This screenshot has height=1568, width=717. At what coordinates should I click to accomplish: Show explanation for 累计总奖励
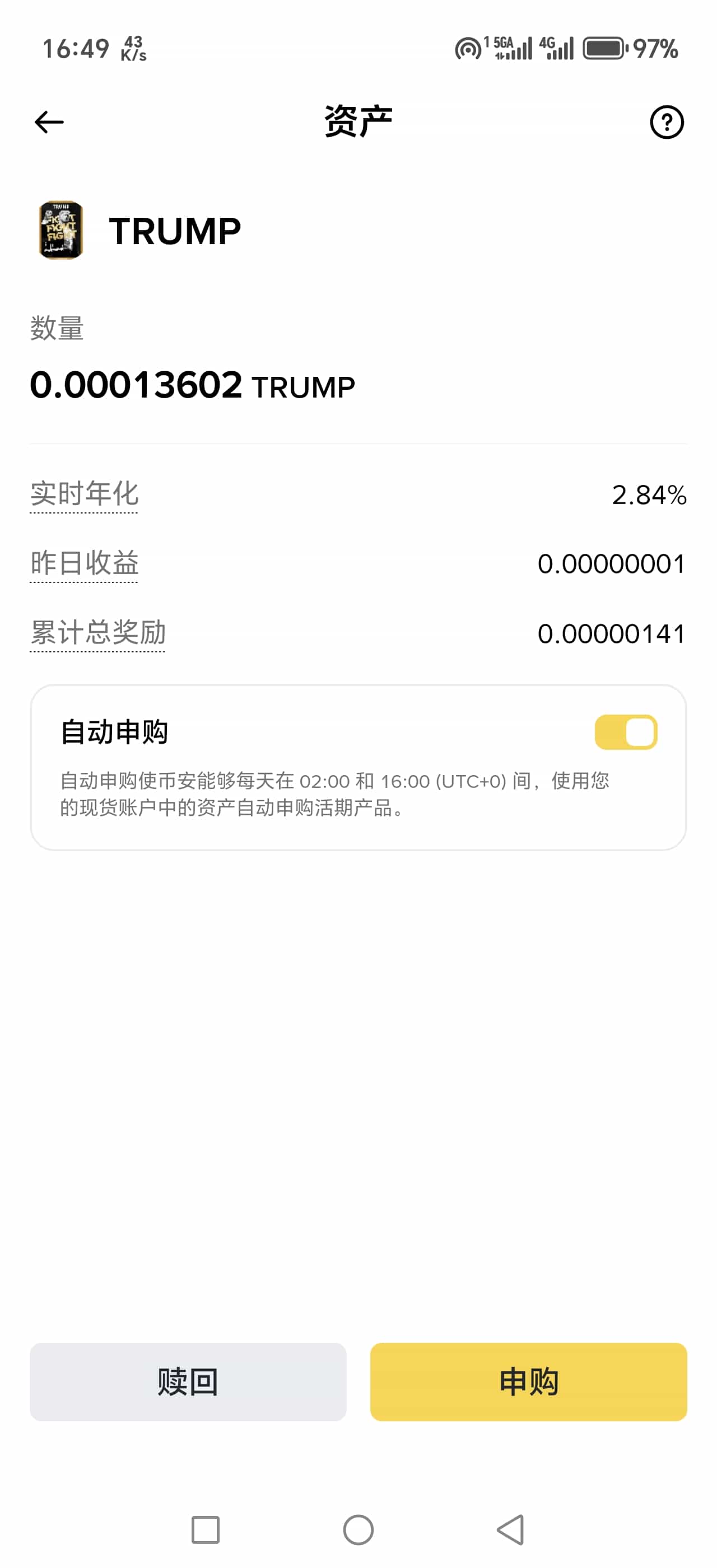point(97,632)
